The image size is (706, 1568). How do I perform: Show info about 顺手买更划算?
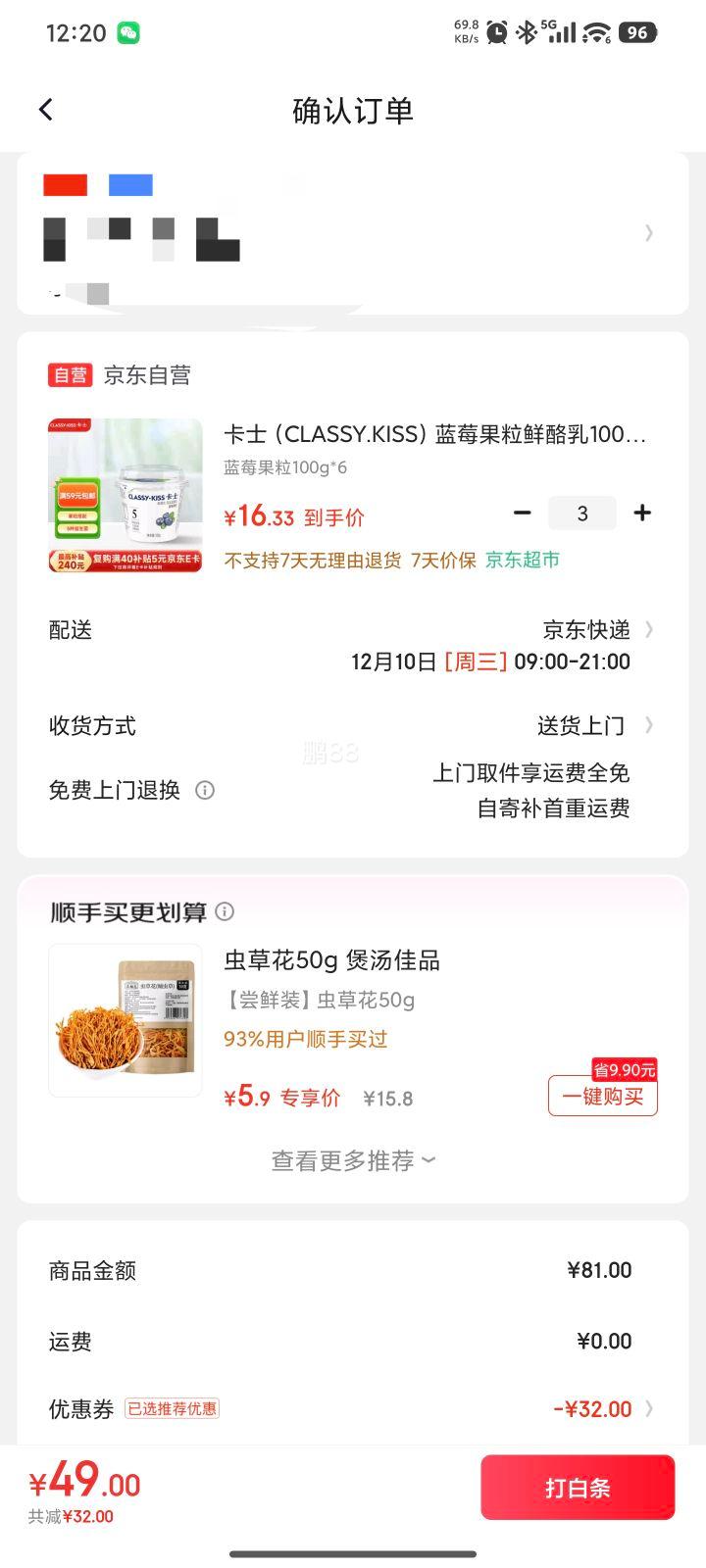point(225,912)
